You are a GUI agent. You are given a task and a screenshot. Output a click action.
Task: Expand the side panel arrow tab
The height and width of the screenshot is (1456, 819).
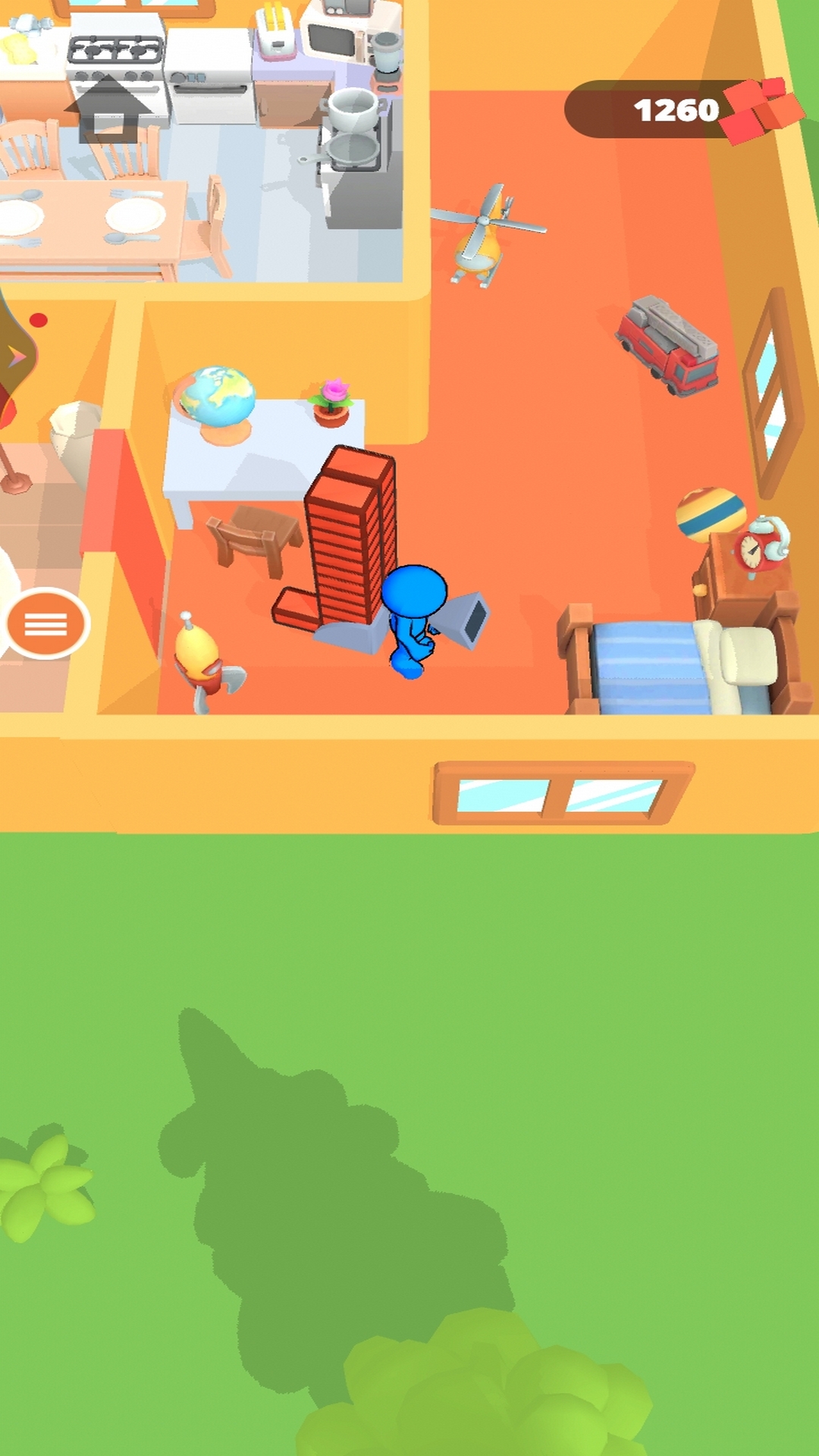(15, 356)
